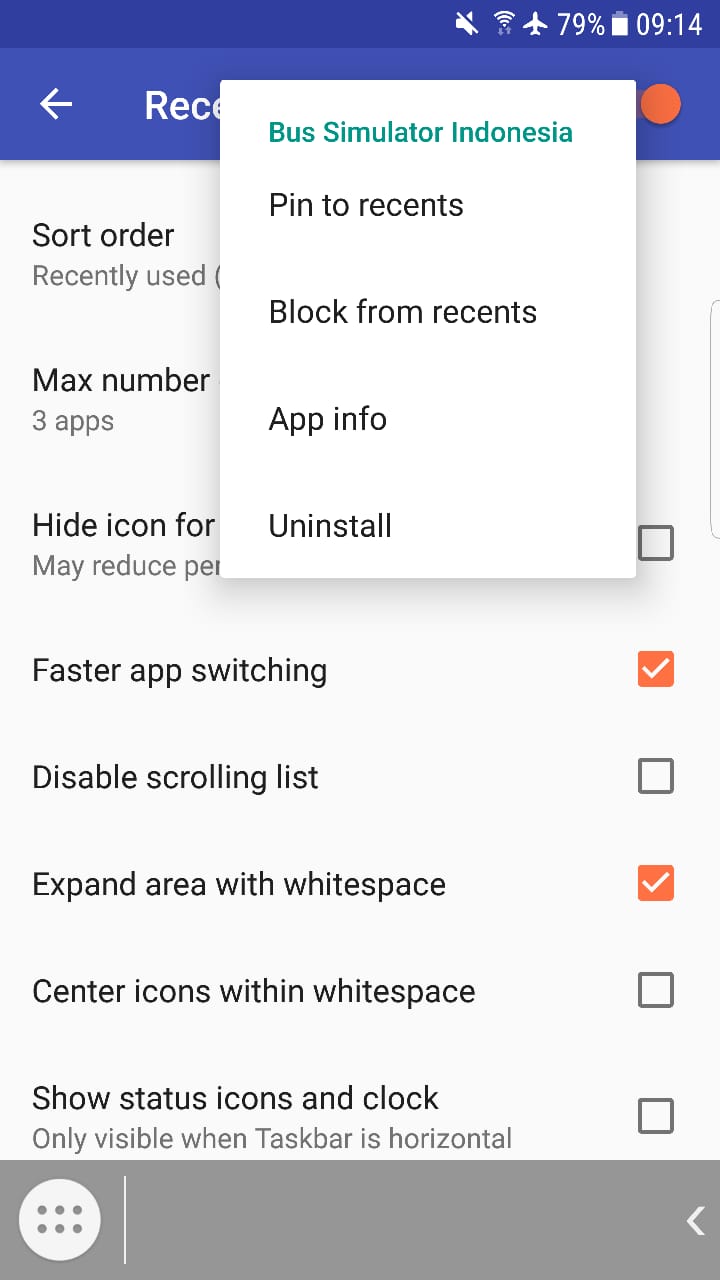Uncheck Expand area with whitespace
Viewport: 720px width, 1280px height.
click(x=656, y=884)
